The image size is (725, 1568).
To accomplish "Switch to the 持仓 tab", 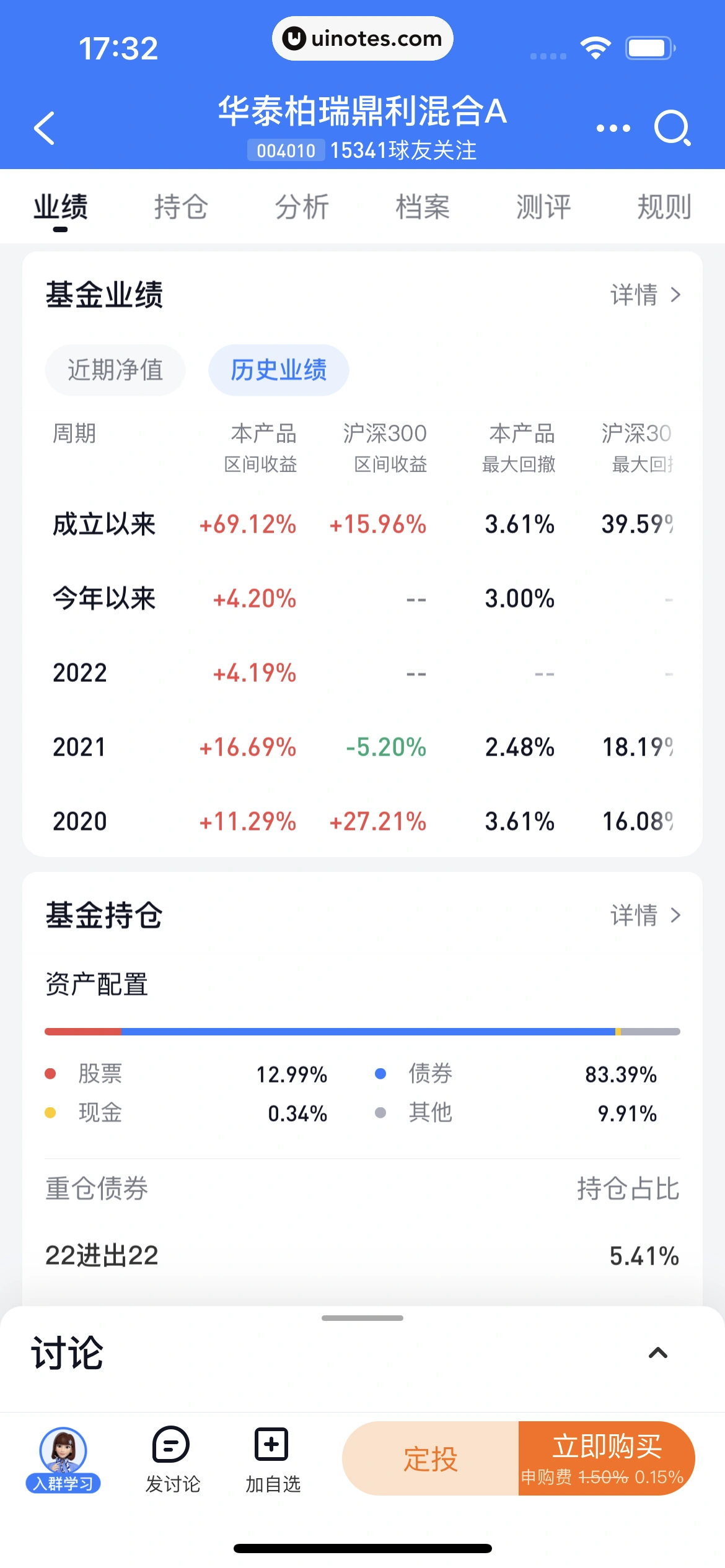I will pyautogui.click(x=181, y=207).
